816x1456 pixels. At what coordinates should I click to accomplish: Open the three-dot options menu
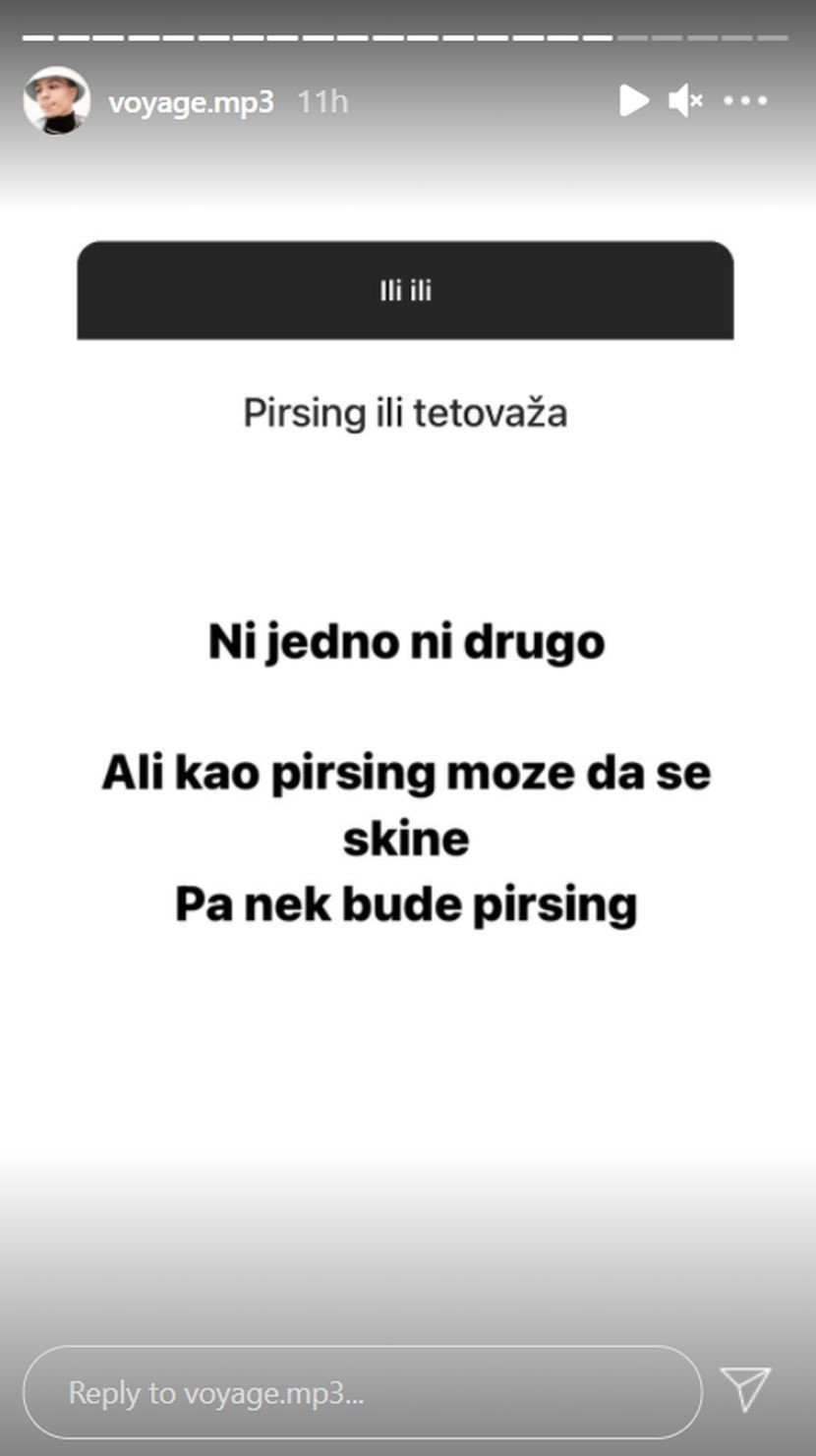(745, 100)
